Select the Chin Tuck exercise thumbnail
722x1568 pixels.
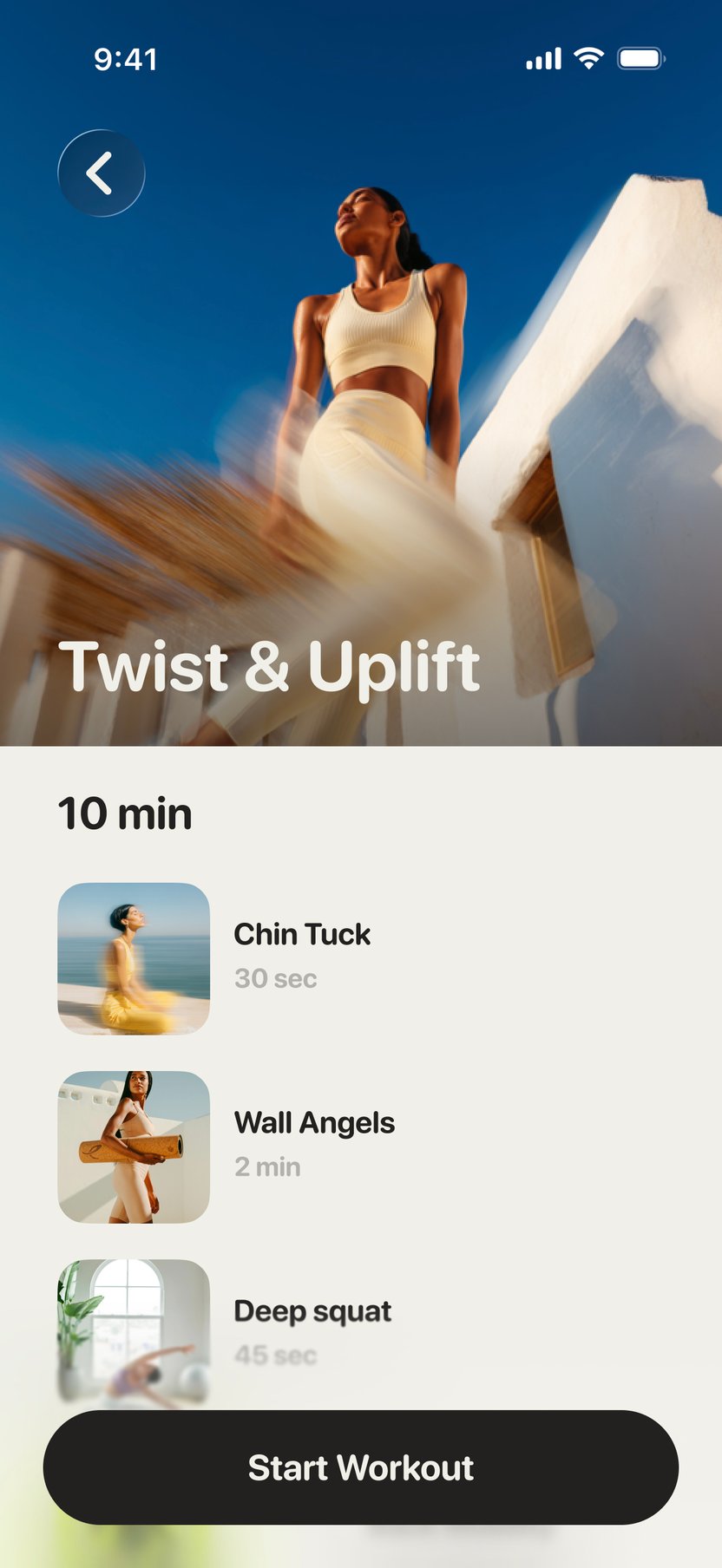click(x=132, y=957)
